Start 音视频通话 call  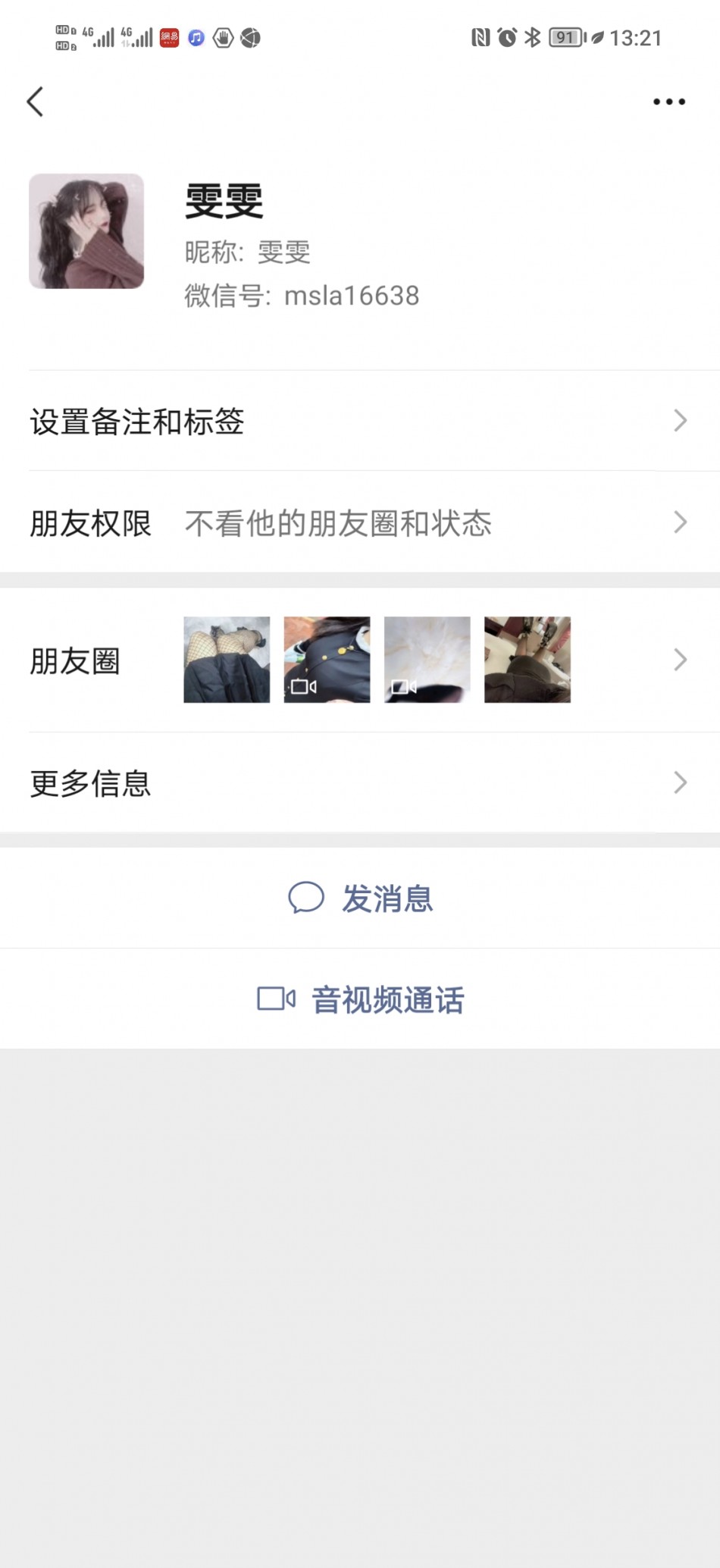361,999
